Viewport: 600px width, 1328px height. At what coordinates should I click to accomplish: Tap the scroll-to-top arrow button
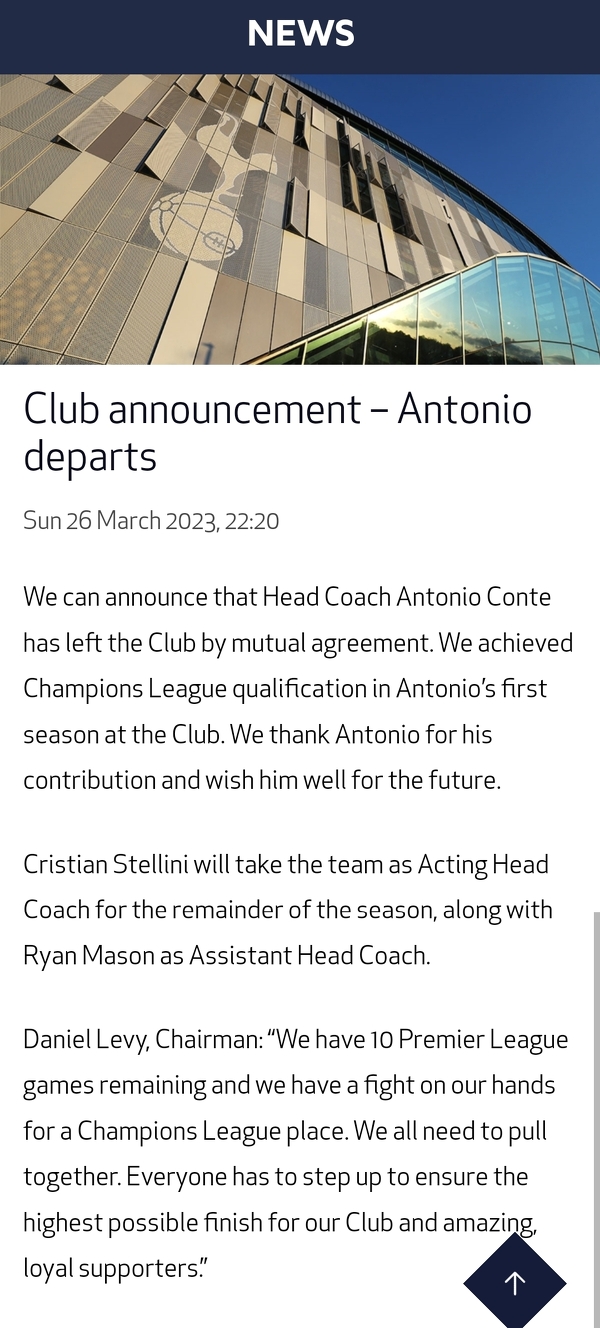pyautogui.click(x=515, y=1283)
